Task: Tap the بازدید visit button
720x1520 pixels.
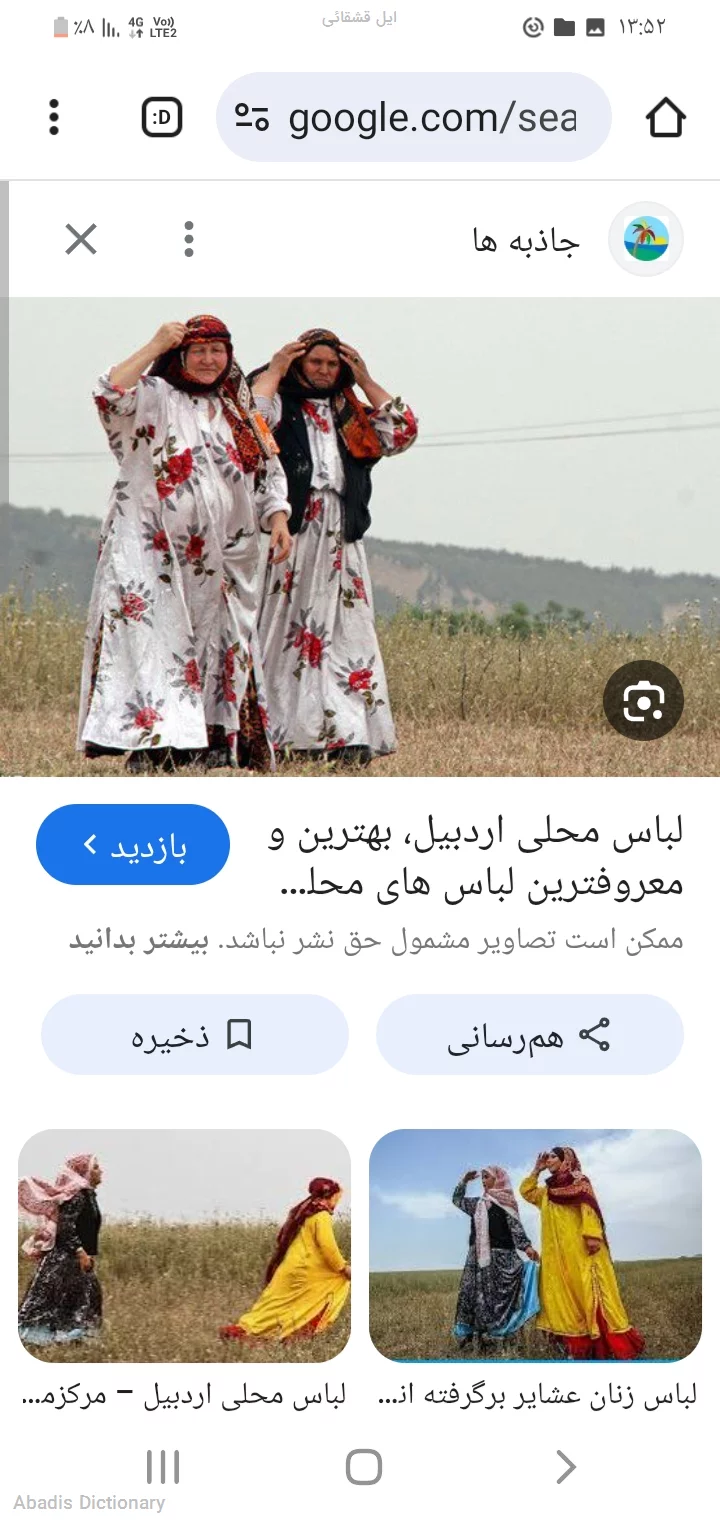Action: point(133,844)
